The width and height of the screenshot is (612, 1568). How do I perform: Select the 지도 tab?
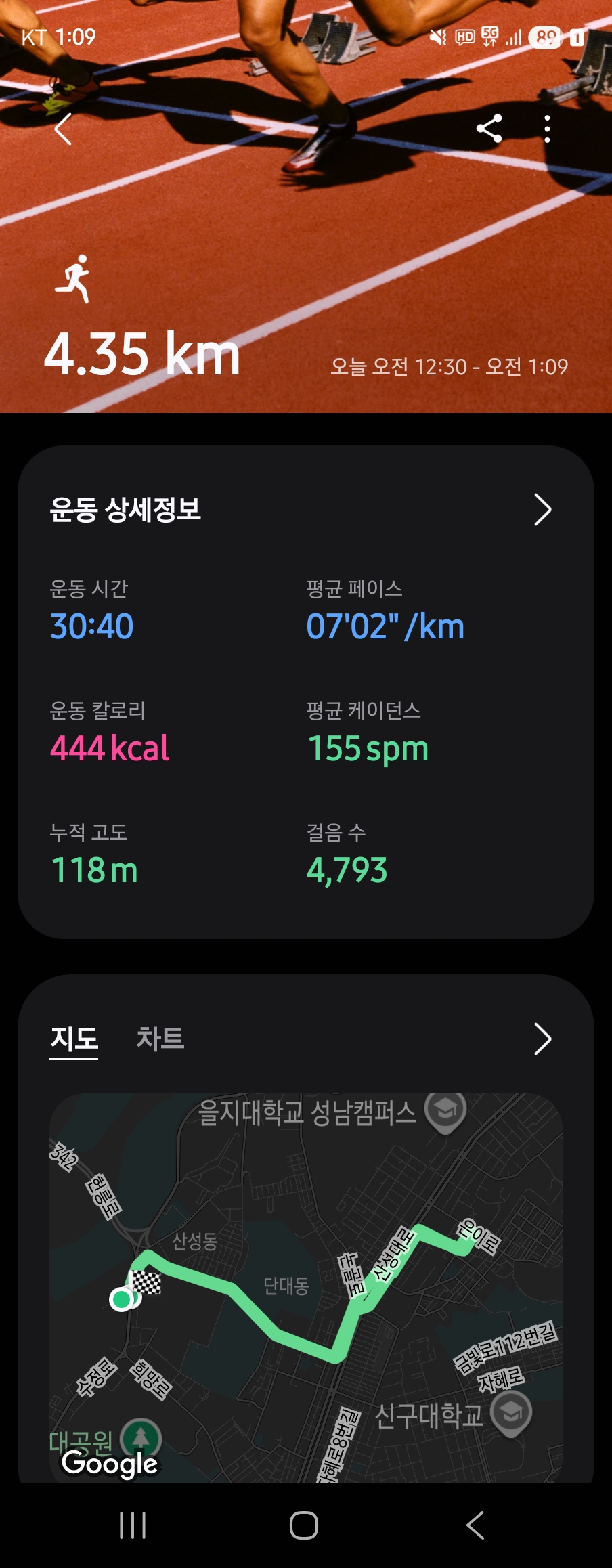(x=74, y=1039)
